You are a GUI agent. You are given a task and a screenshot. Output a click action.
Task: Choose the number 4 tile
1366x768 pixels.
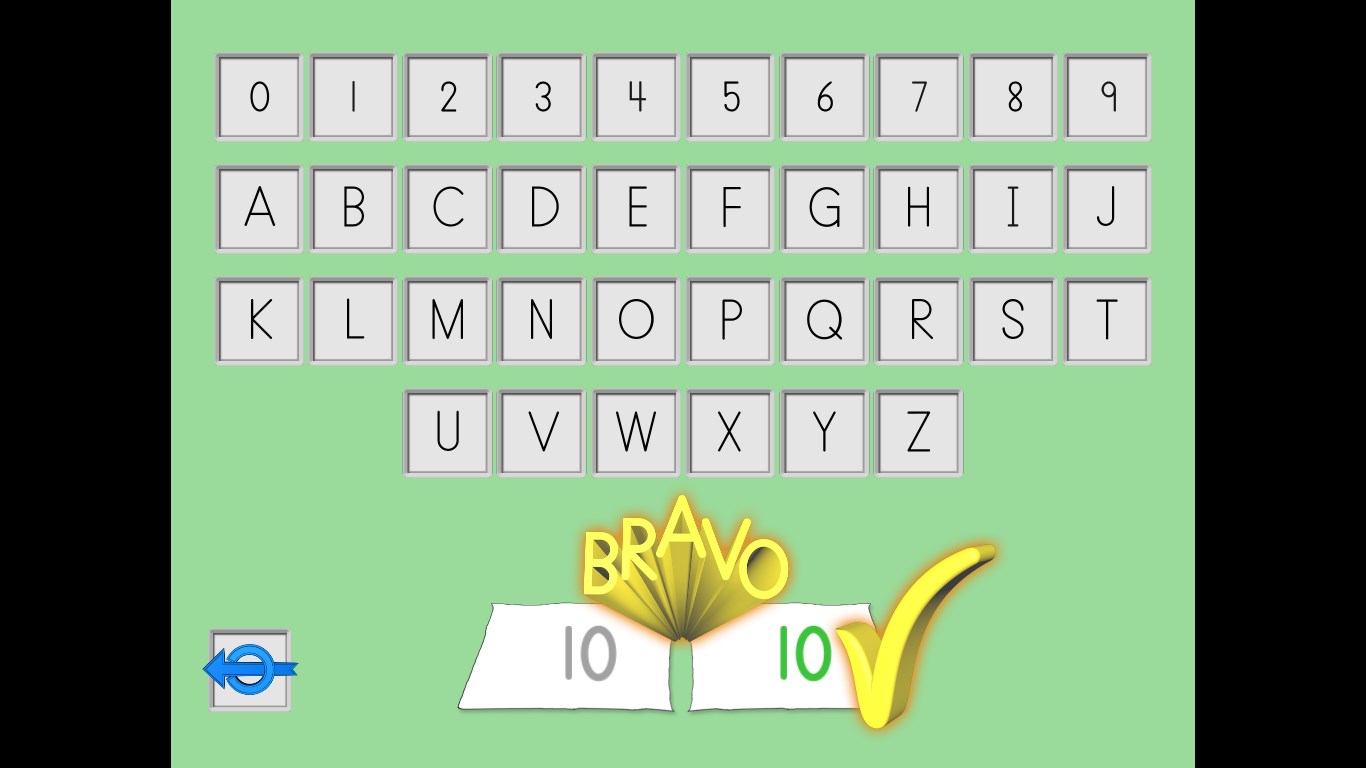coord(636,97)
